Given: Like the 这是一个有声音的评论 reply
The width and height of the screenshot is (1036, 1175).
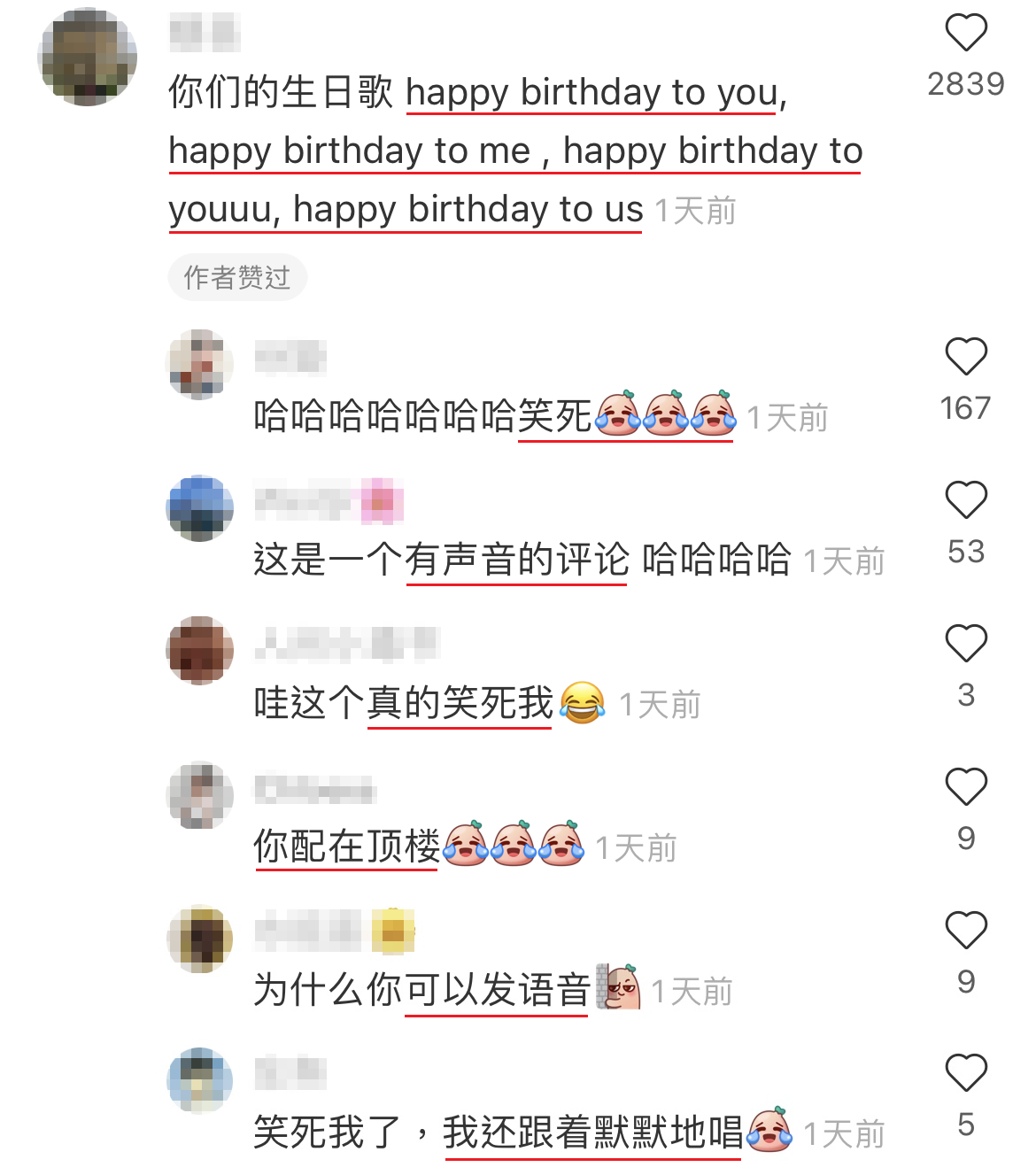Looking at the screenshot, I should 965,500.
